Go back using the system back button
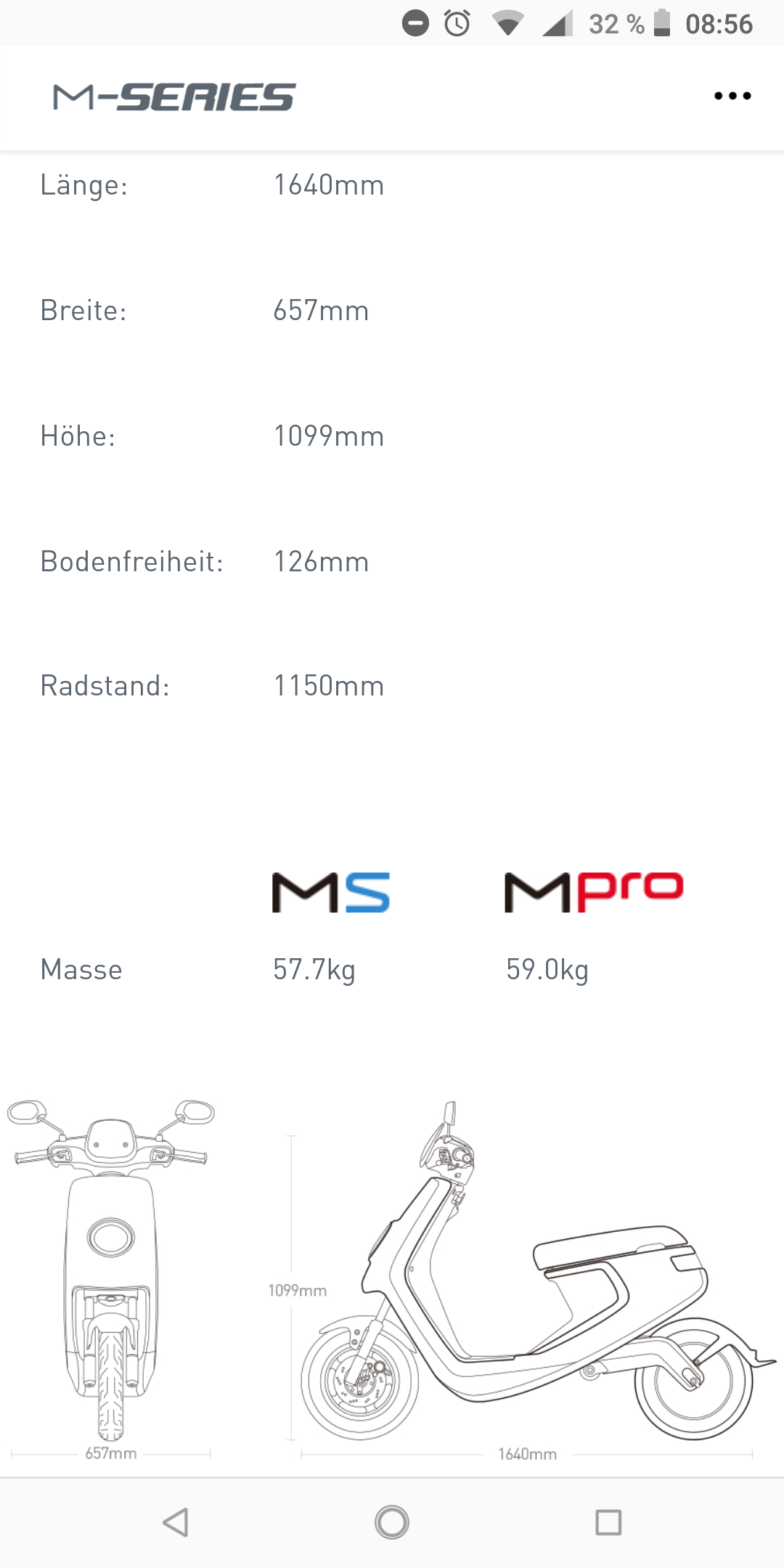The height and width of the screenshot is (1568, 784). pyautogui.click(x=176, y=1522)
